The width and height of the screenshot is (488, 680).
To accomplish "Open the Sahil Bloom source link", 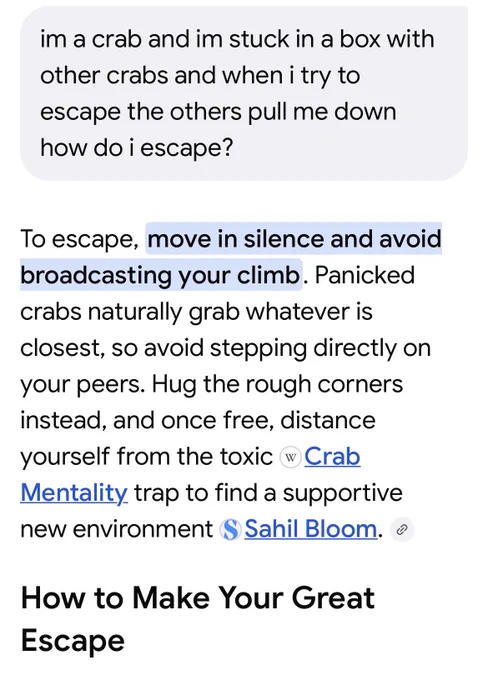I will click(311, 529).
